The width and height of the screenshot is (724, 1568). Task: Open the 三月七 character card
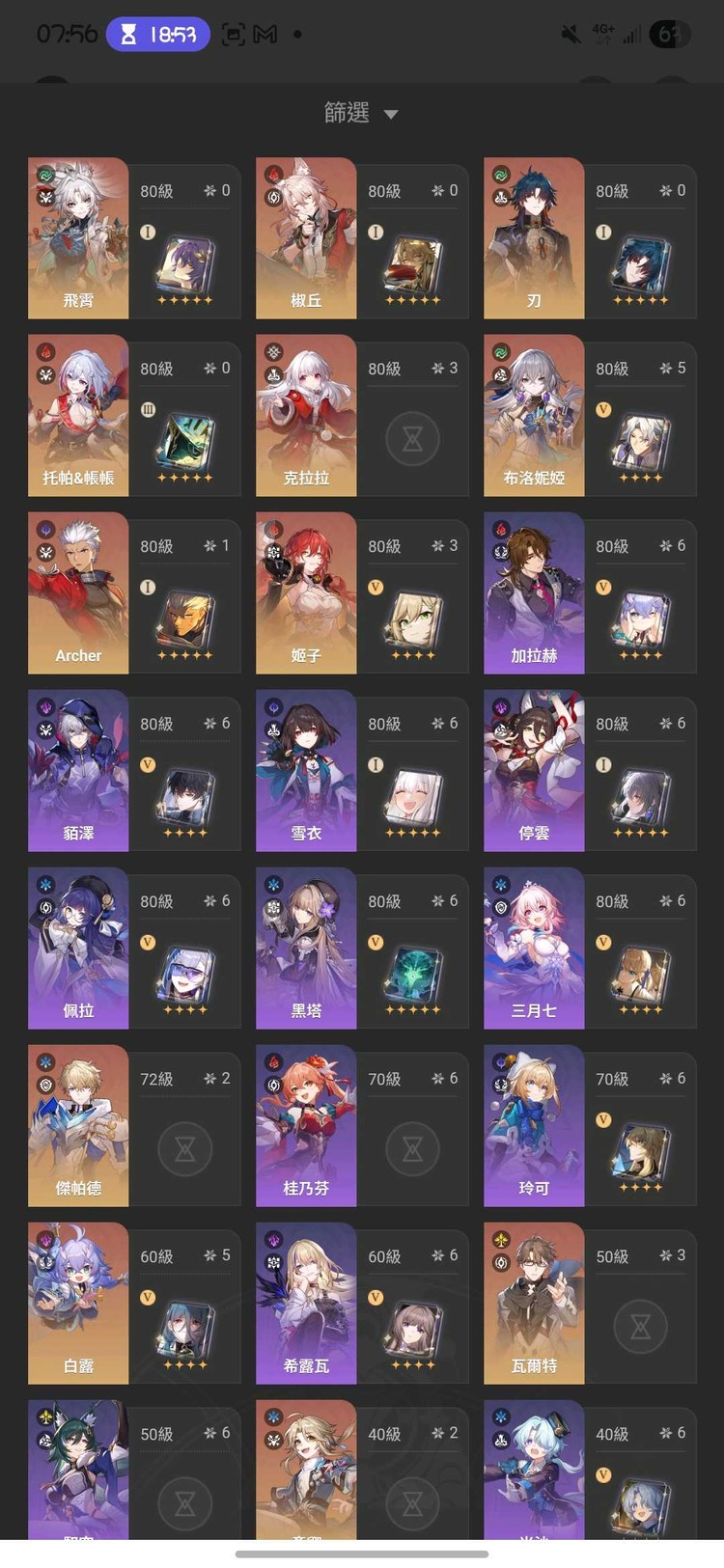click(x=534, y=948)
